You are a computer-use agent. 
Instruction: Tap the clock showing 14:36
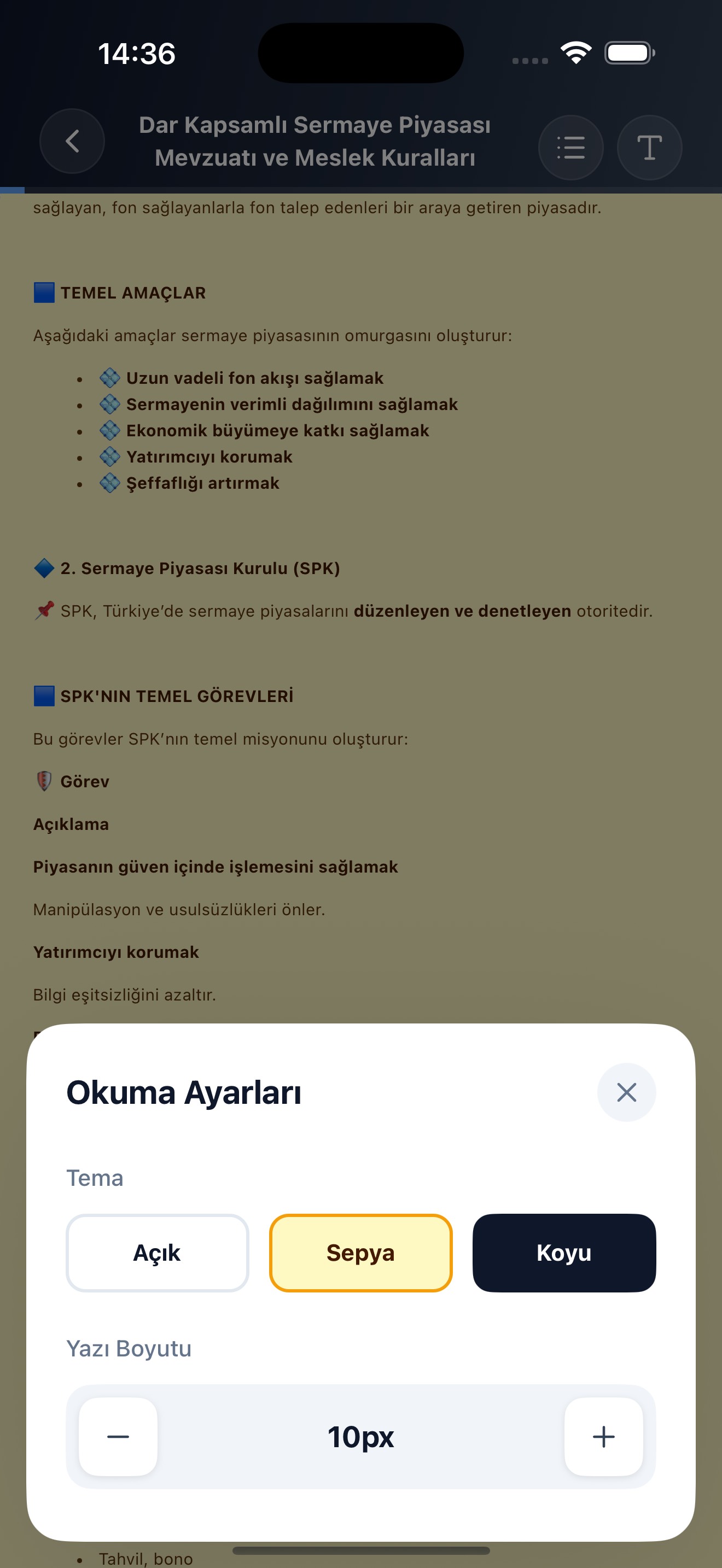(137, 54)
